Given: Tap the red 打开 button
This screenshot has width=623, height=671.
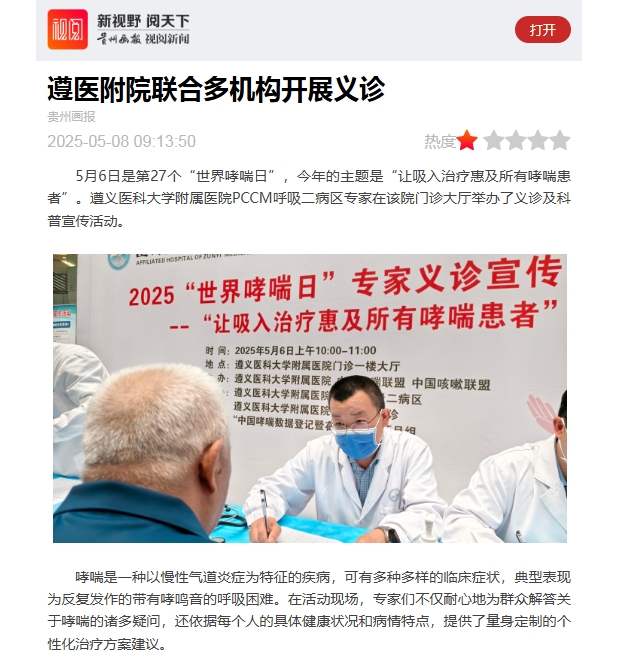Looking at the screenshot, I should pyautogui.click(x=542, y=30).
